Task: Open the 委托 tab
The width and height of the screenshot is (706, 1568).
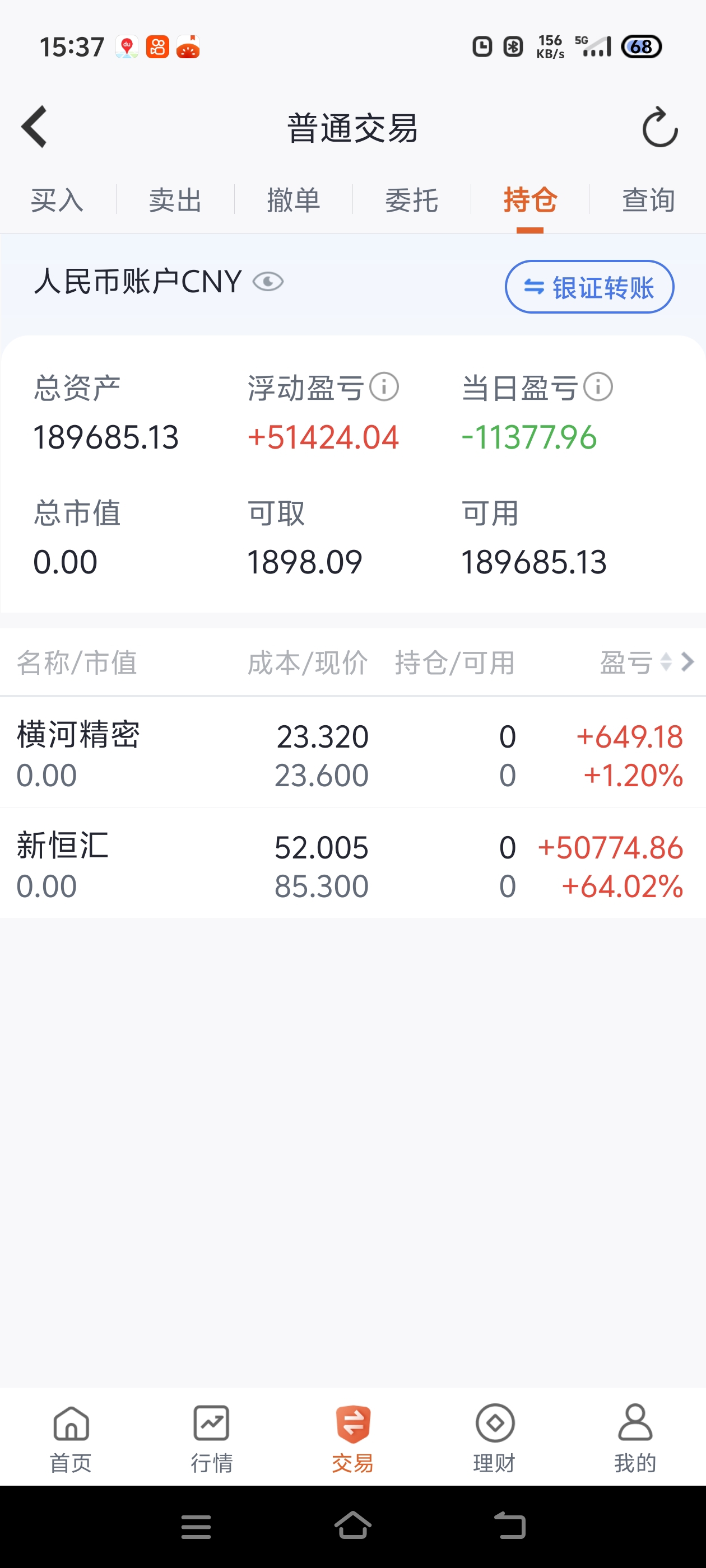Action: (412, 200)
